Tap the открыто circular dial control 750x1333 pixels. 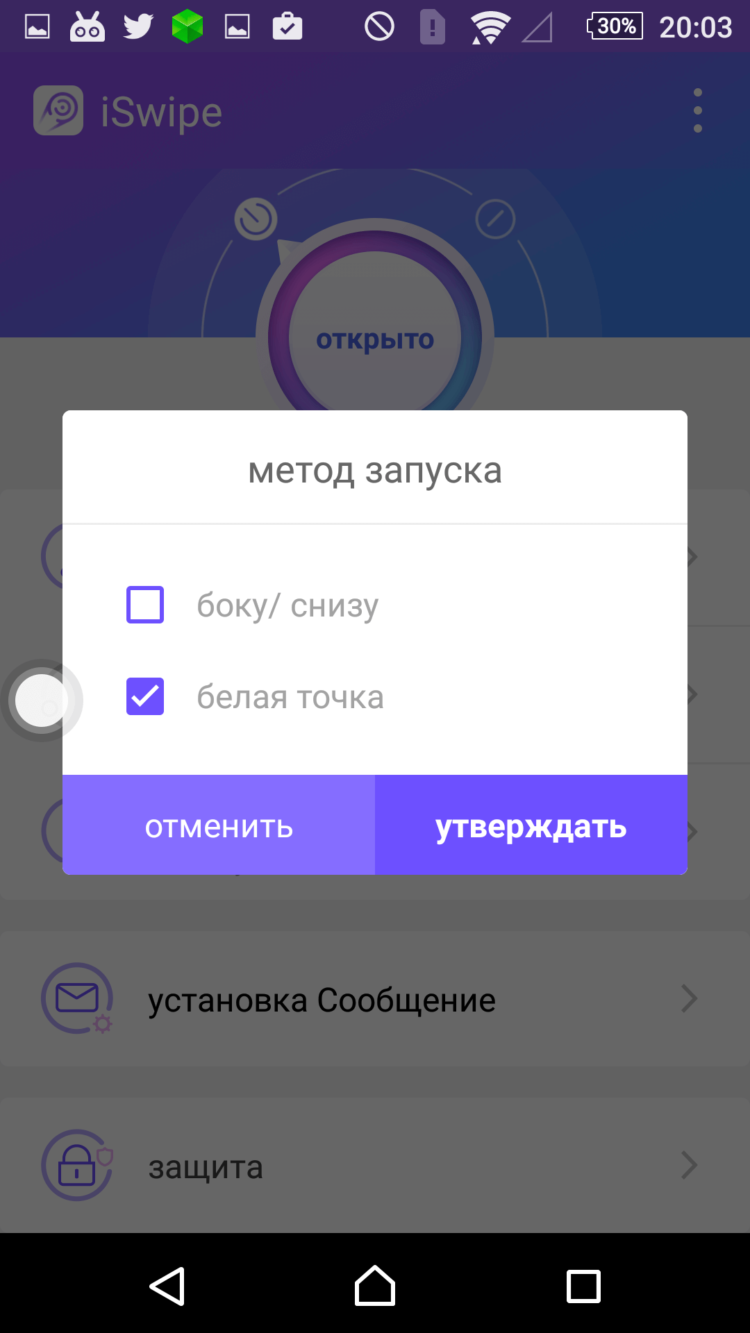pos(375,337)
